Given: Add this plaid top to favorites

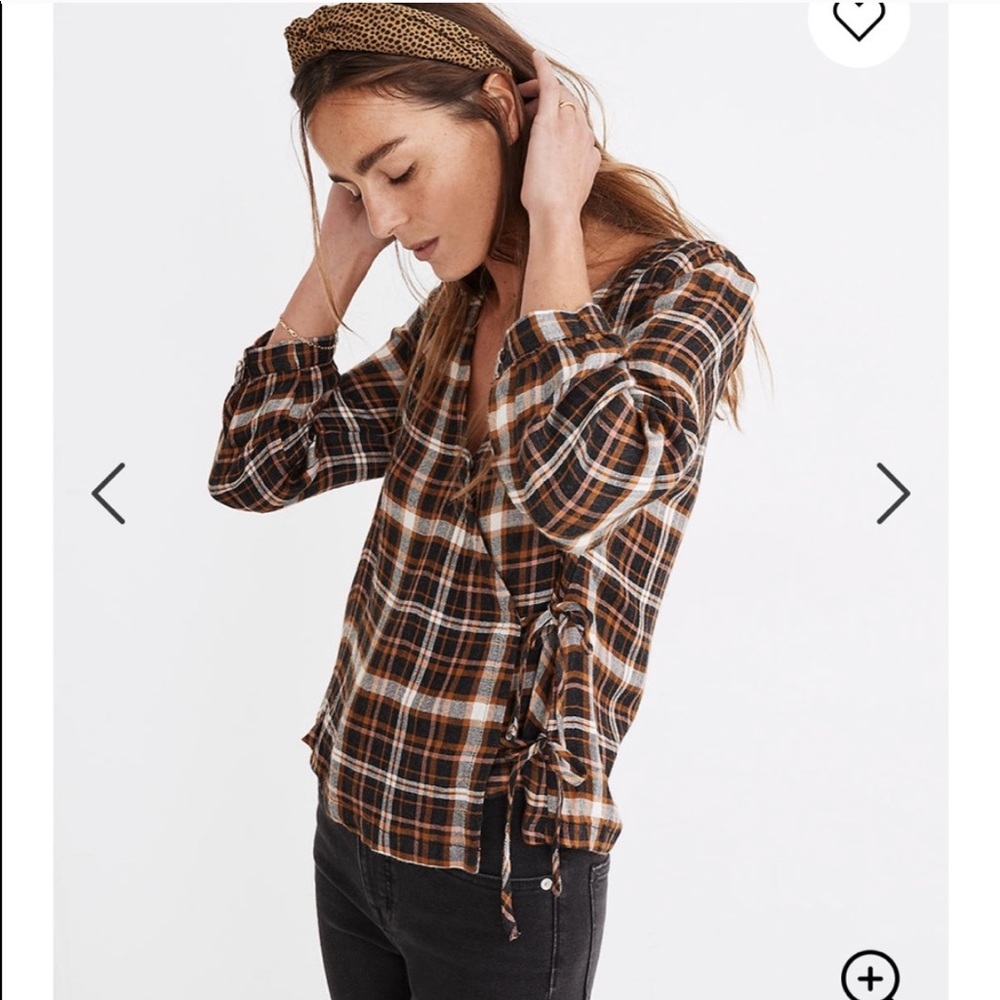Looking at the screenshot, I should tap(858, 19).
